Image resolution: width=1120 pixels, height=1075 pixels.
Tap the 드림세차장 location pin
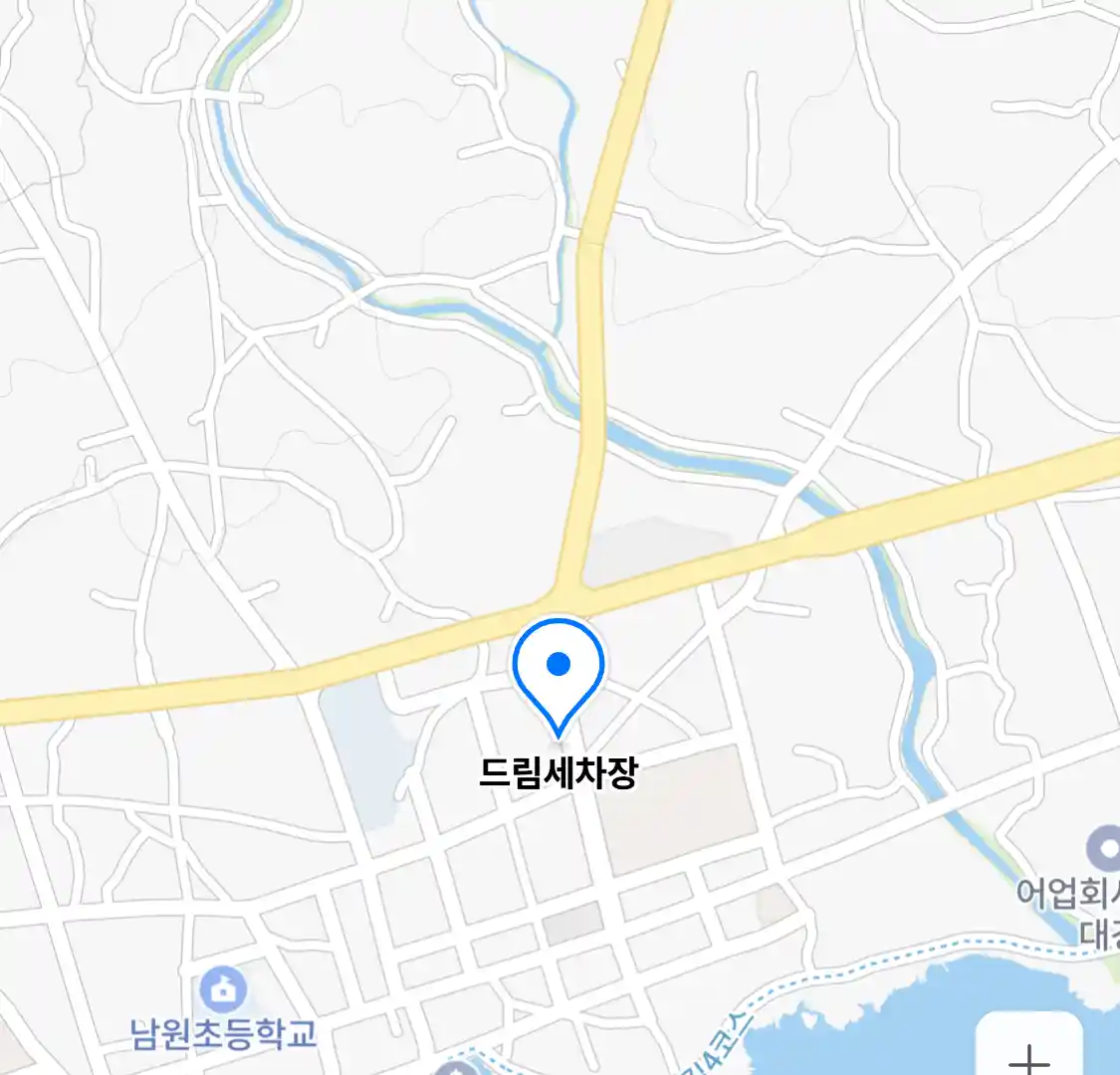point(559,669)
